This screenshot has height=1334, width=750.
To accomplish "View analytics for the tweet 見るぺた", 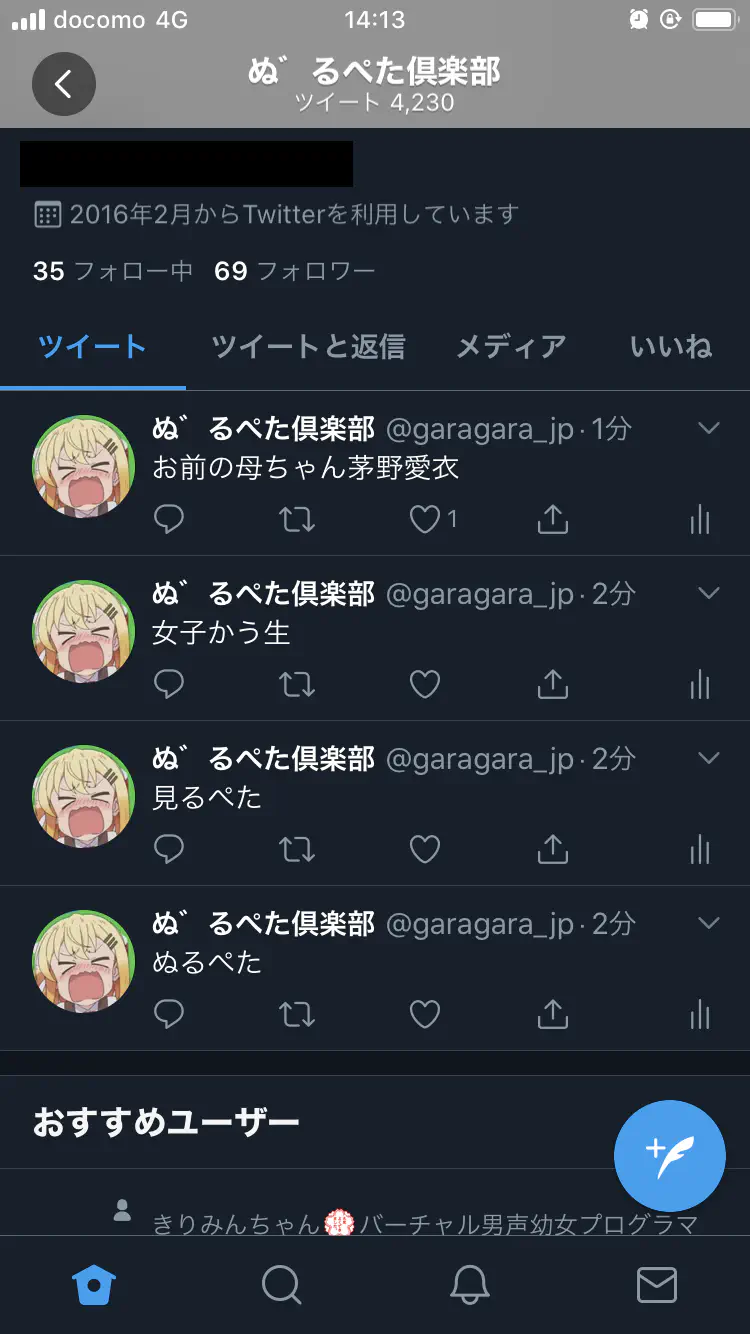I will point(700,849).
